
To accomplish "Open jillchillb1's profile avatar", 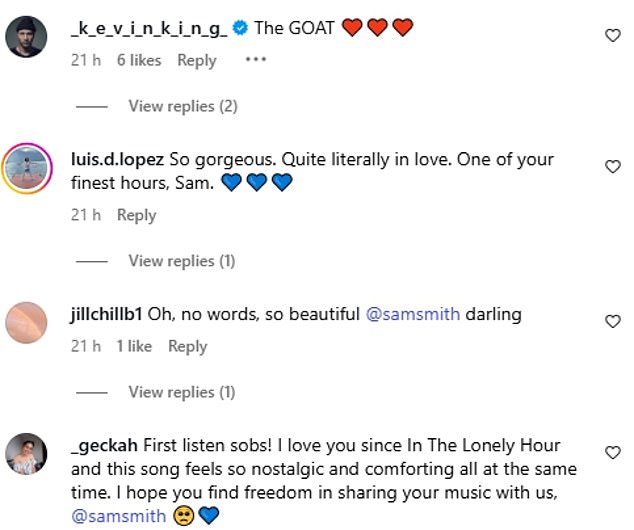I will [x=28, y=321].
